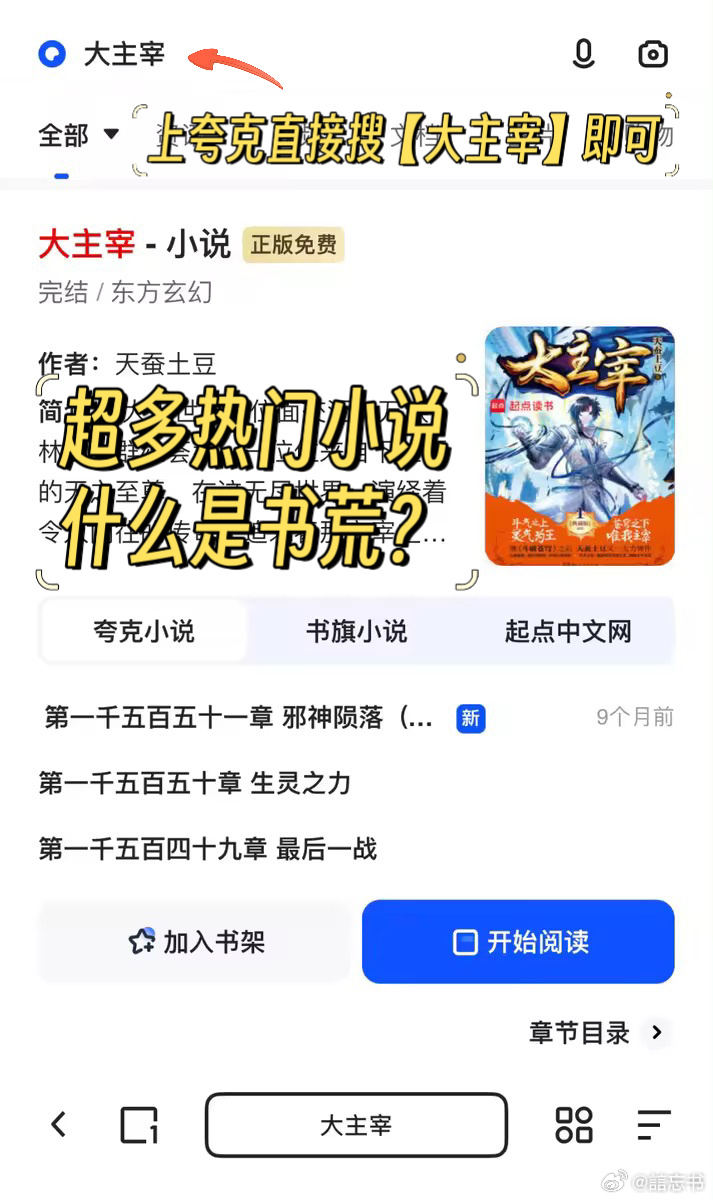This screenshot has height=1200, width=713.
Task: Tap the bottom address bar 大主宰
Action: tap(356, 1125)
